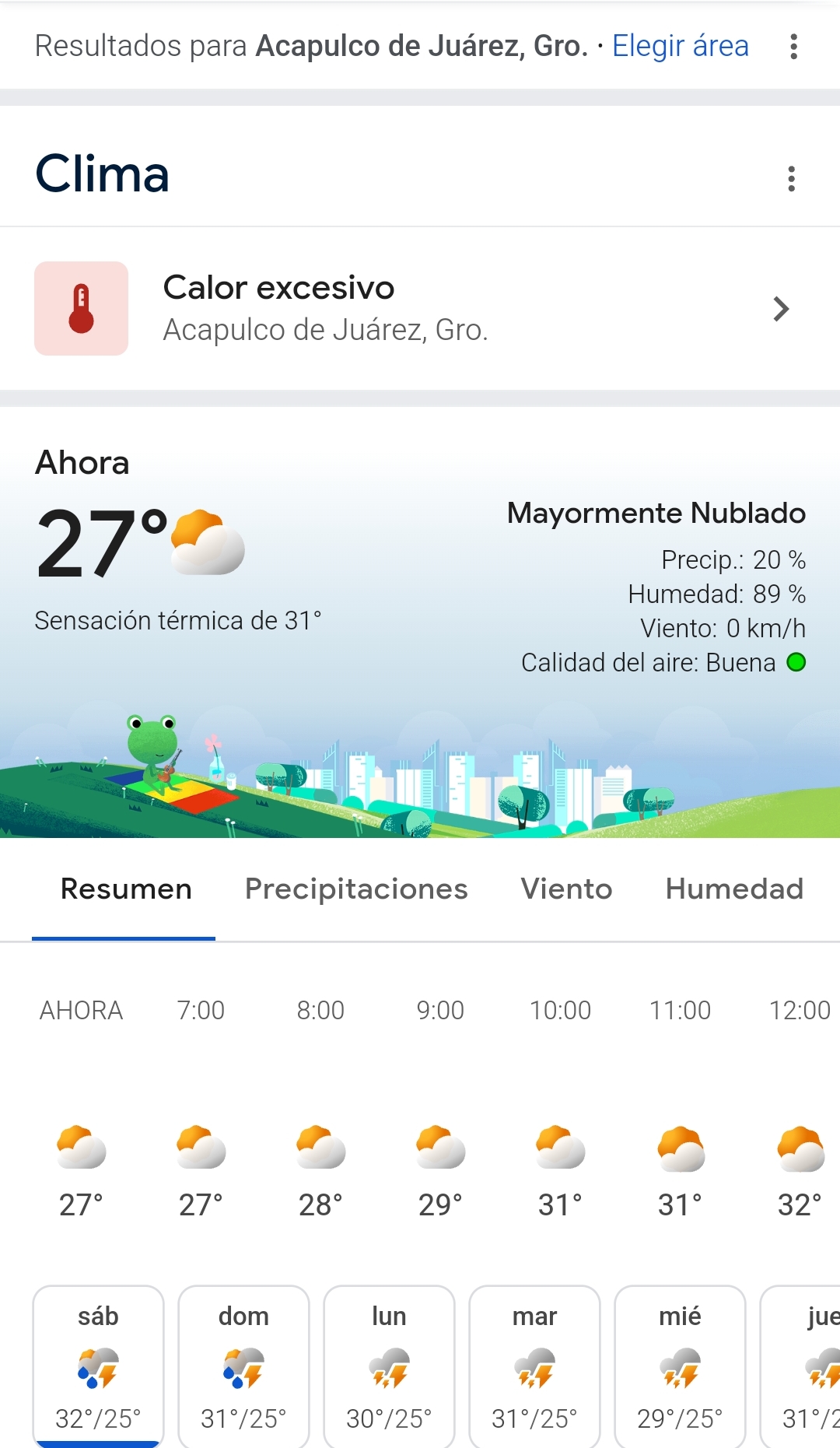
Task: Show the mié daily forecast card
Action: coord(680,1366)
